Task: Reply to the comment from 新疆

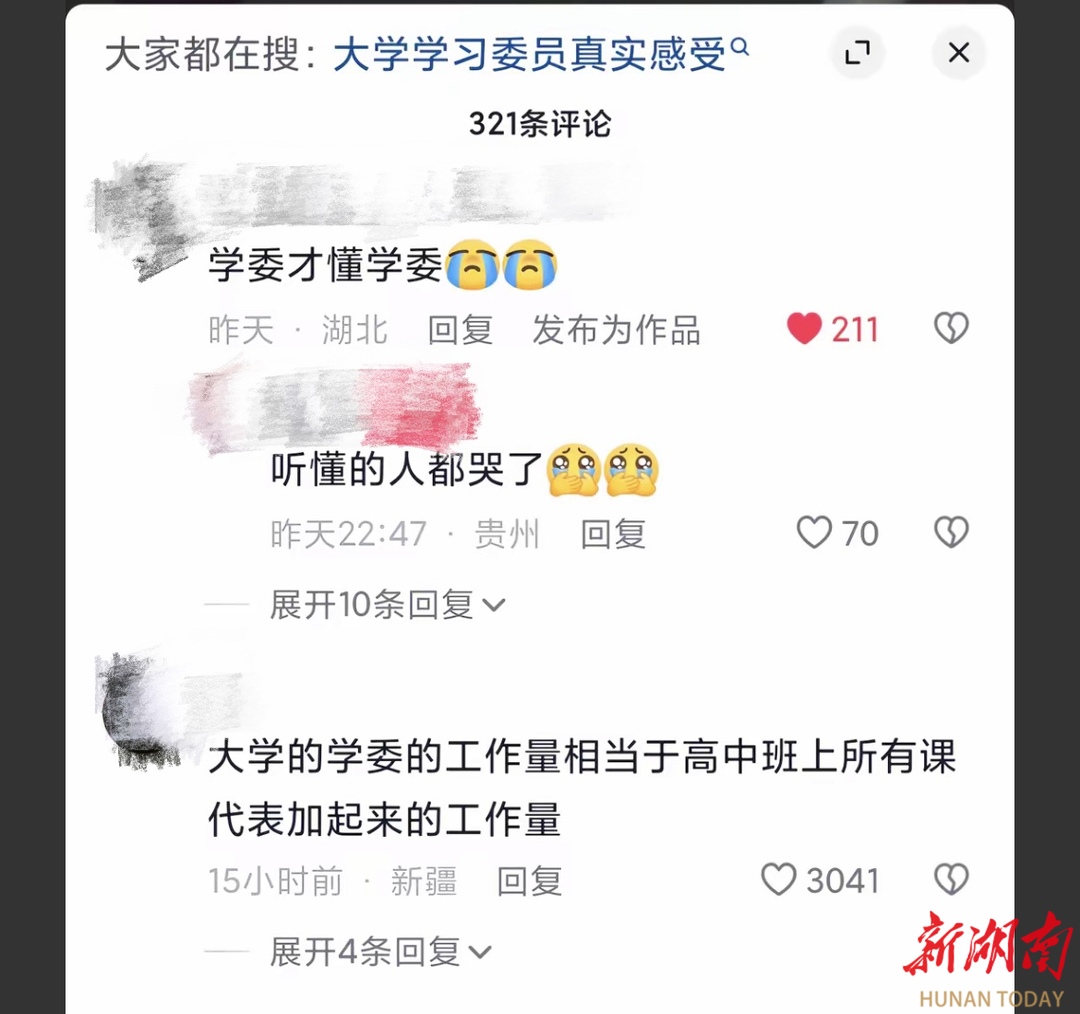Action: (530, 881)
